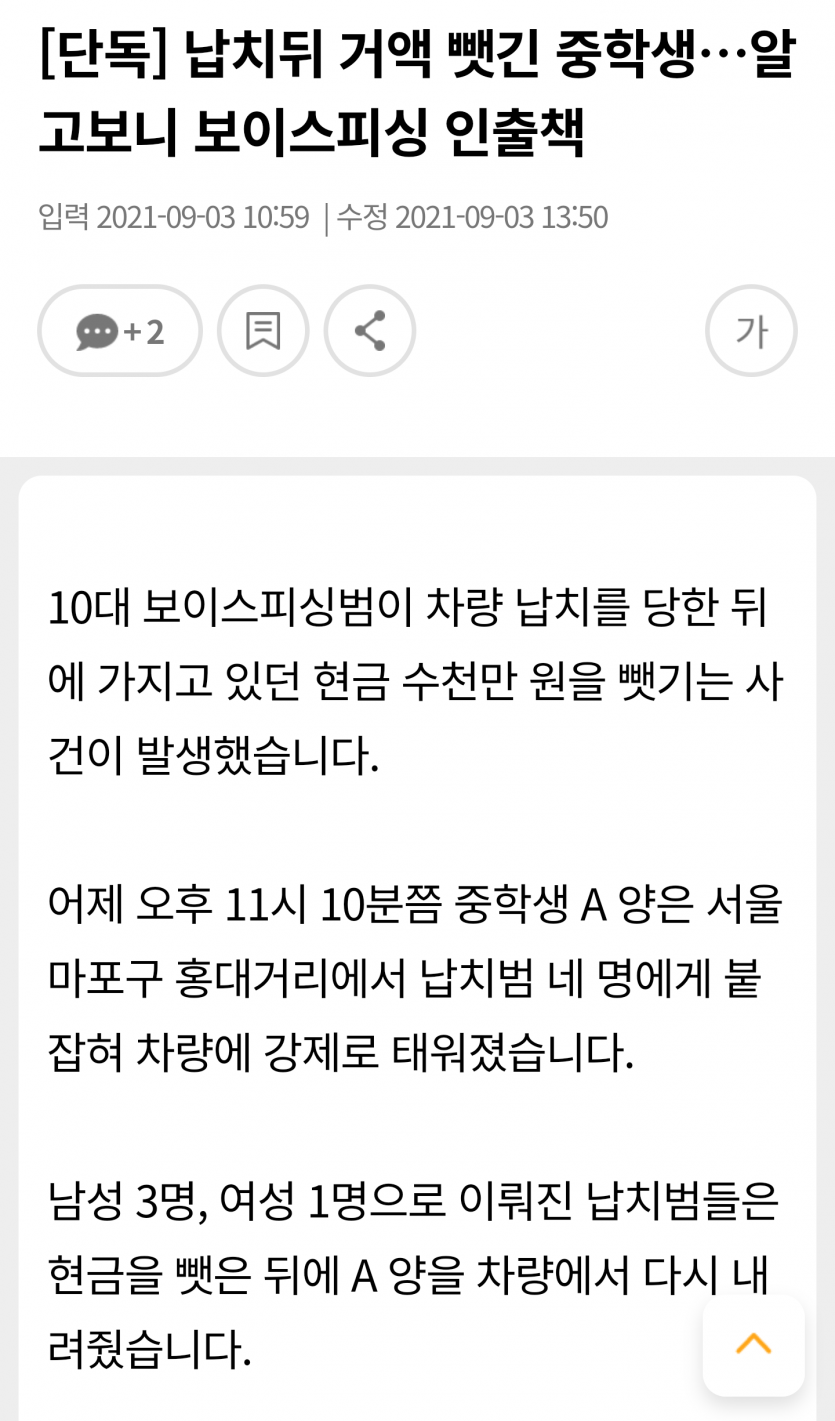This screenshot has width=835, height=1421.
Task: Share this article
Action: 369,331
